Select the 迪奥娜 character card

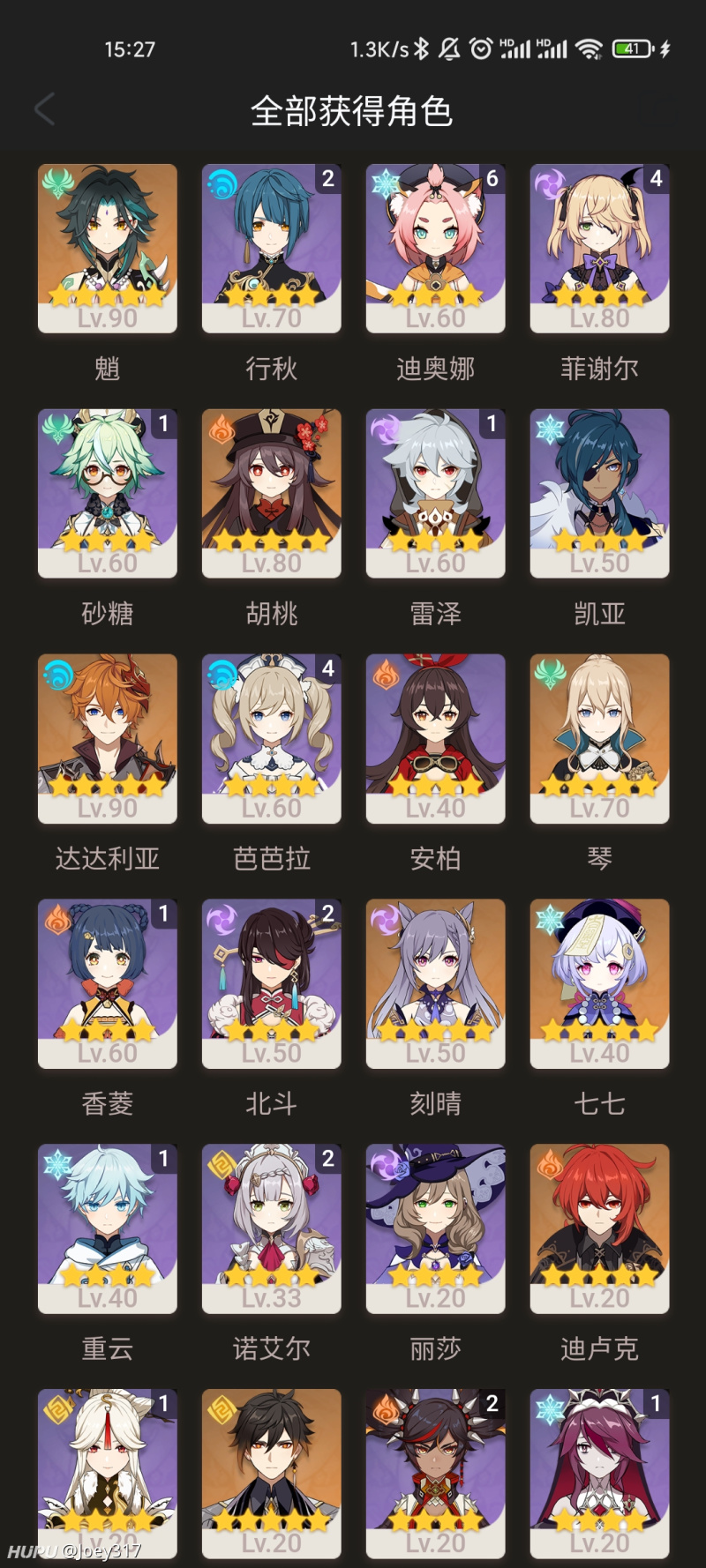(x=436, y=249)
